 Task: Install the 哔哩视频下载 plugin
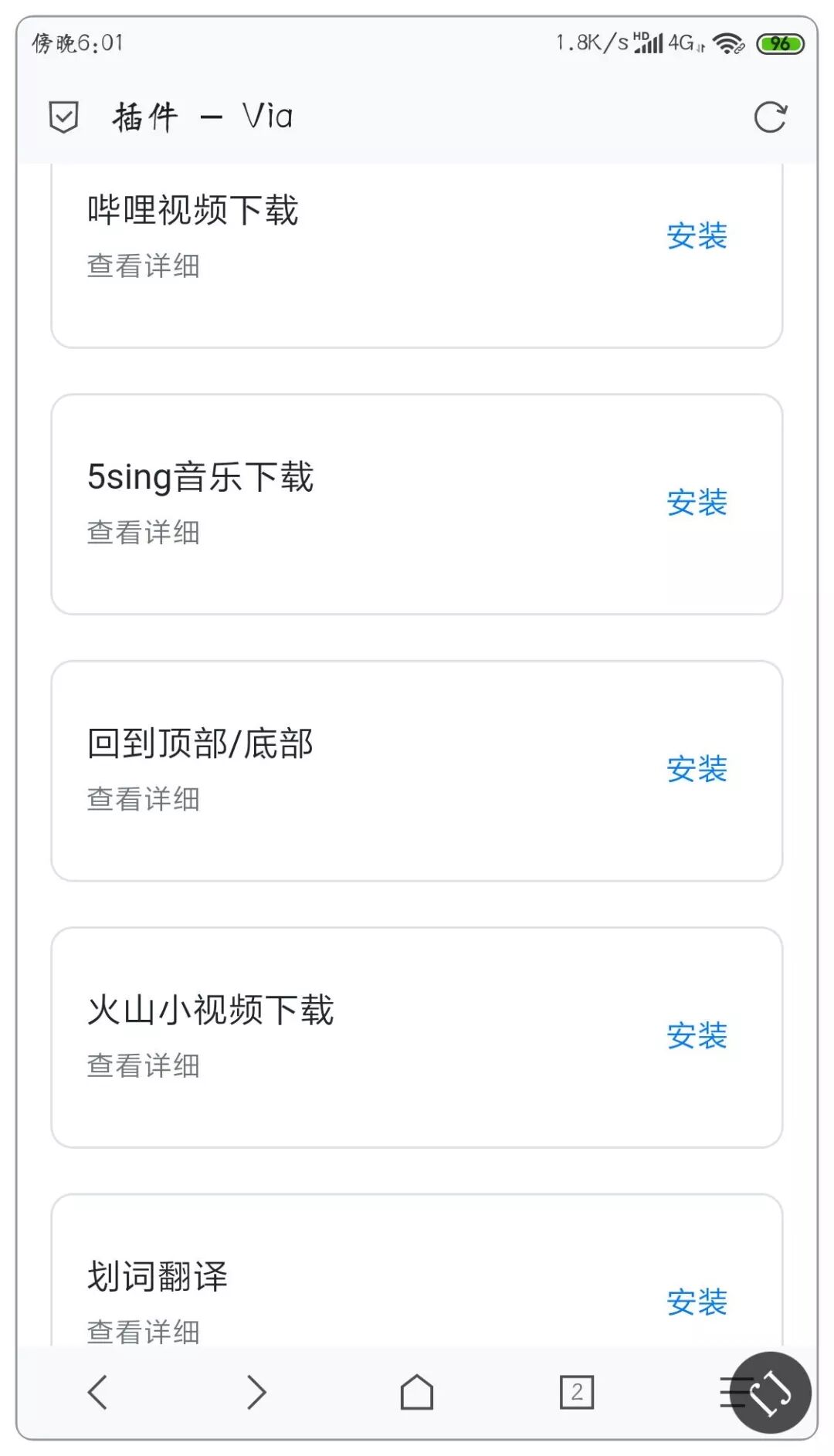click(x=697, y=235)
